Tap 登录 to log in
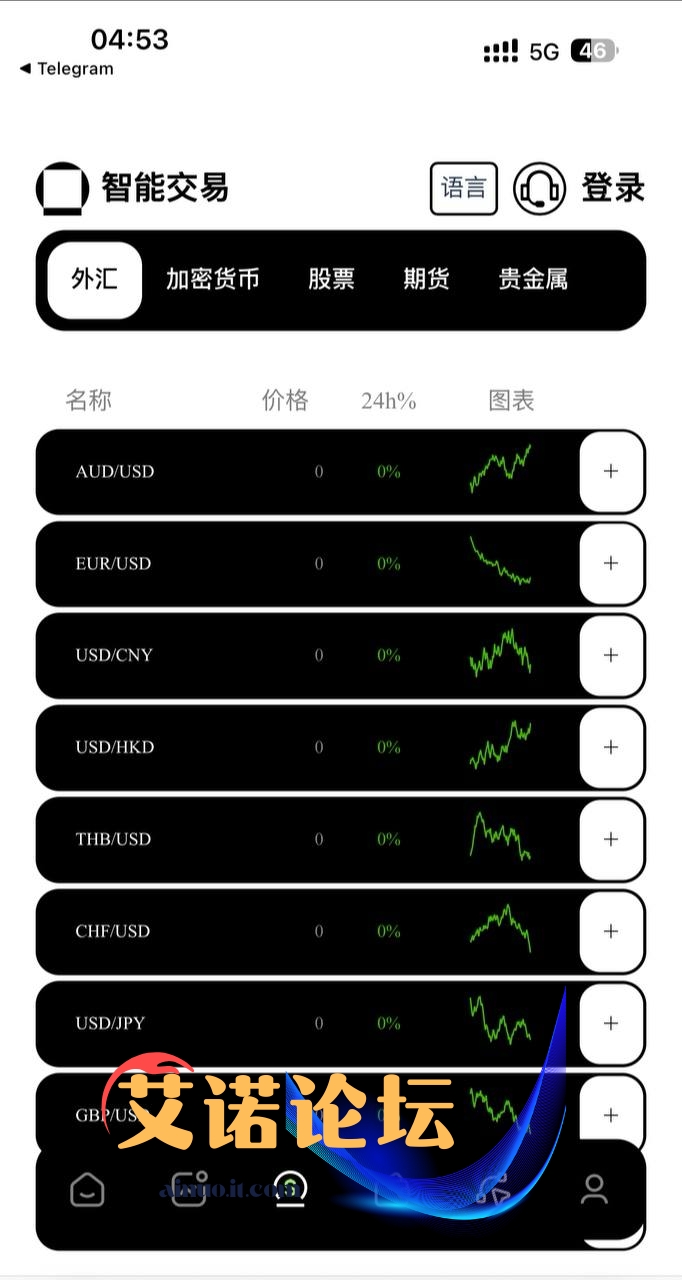This screenshot has width=682, height=1280. (x=613, y=188)
